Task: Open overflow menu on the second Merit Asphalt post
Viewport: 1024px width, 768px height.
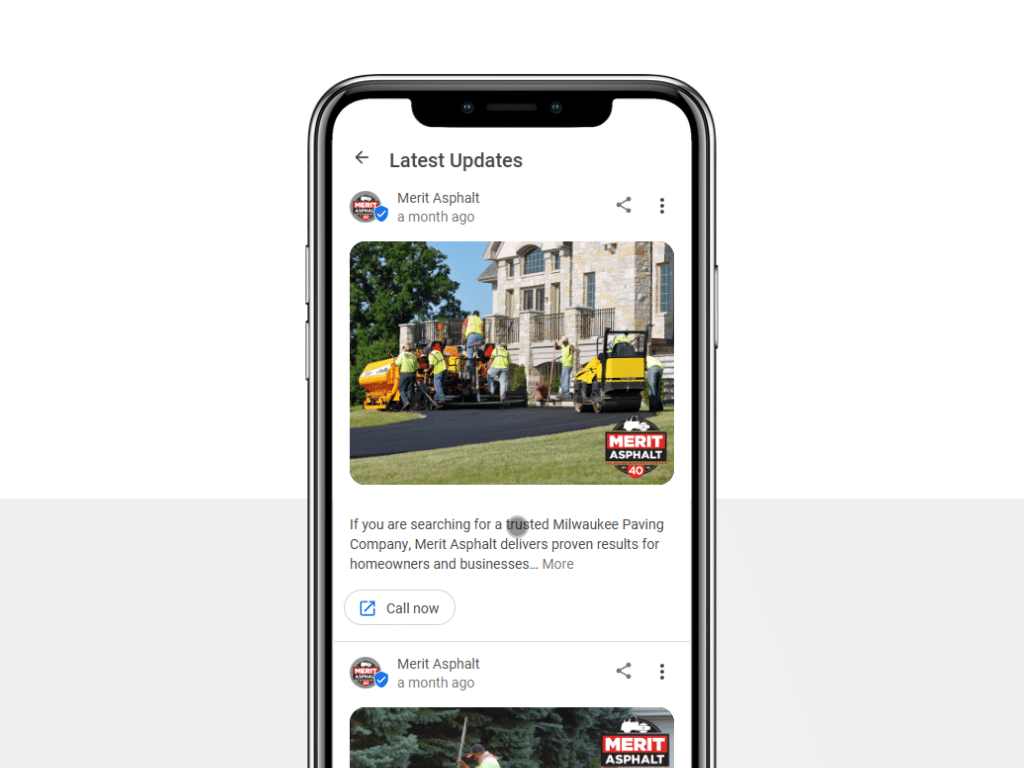Action: tap(661, 672)
